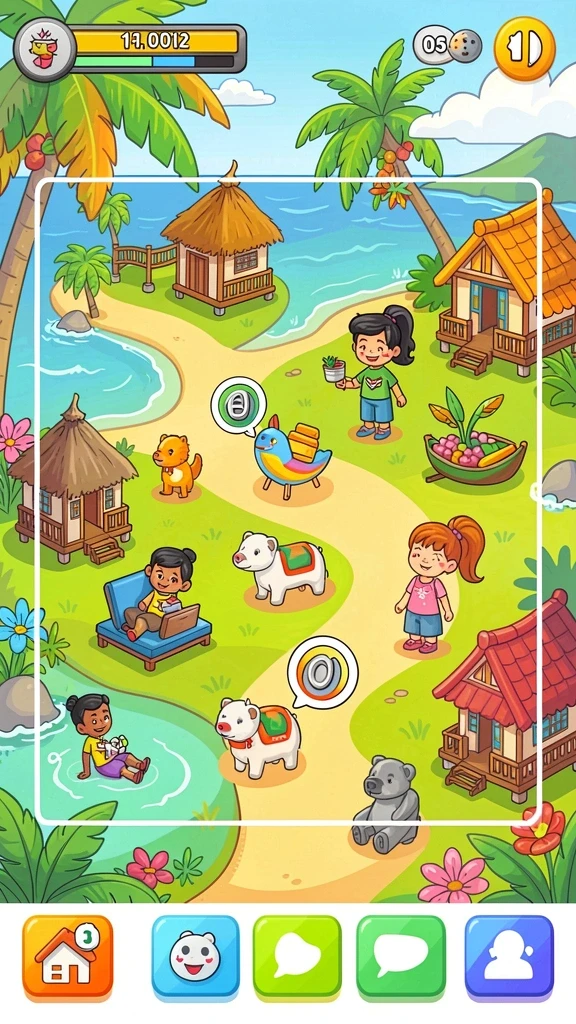
Task: Open the home button with badge 3
Action: (68, 958)
